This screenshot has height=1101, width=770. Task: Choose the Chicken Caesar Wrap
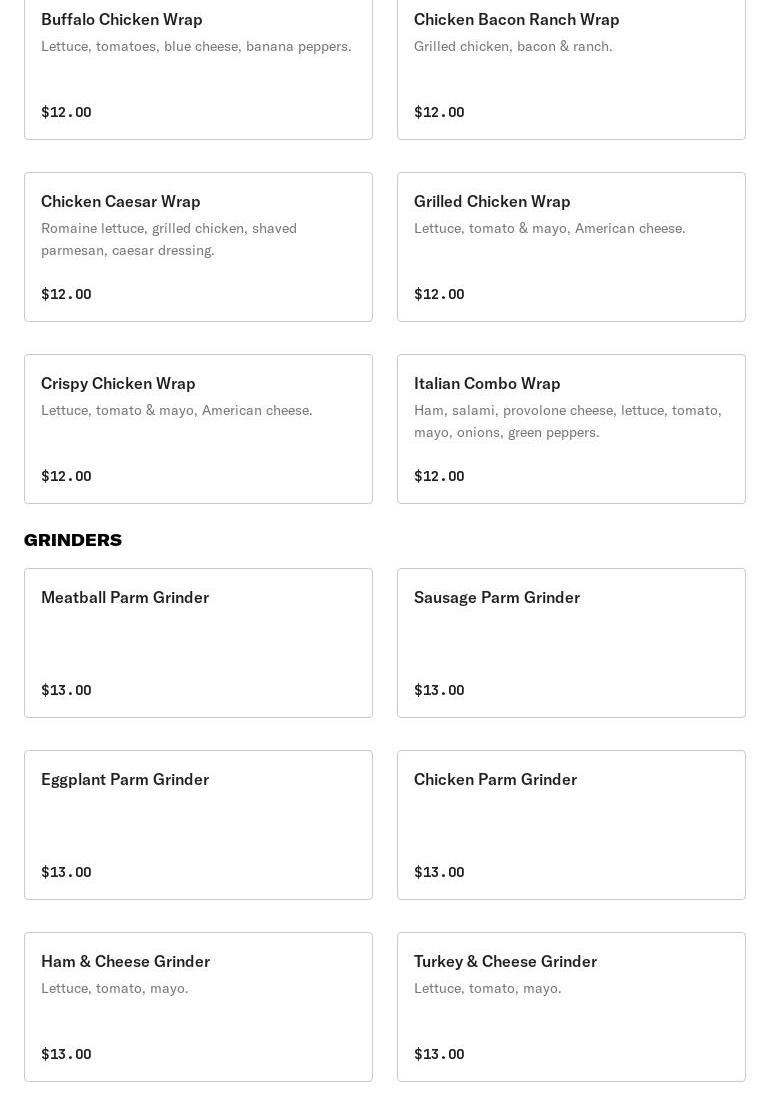(198, 247)
